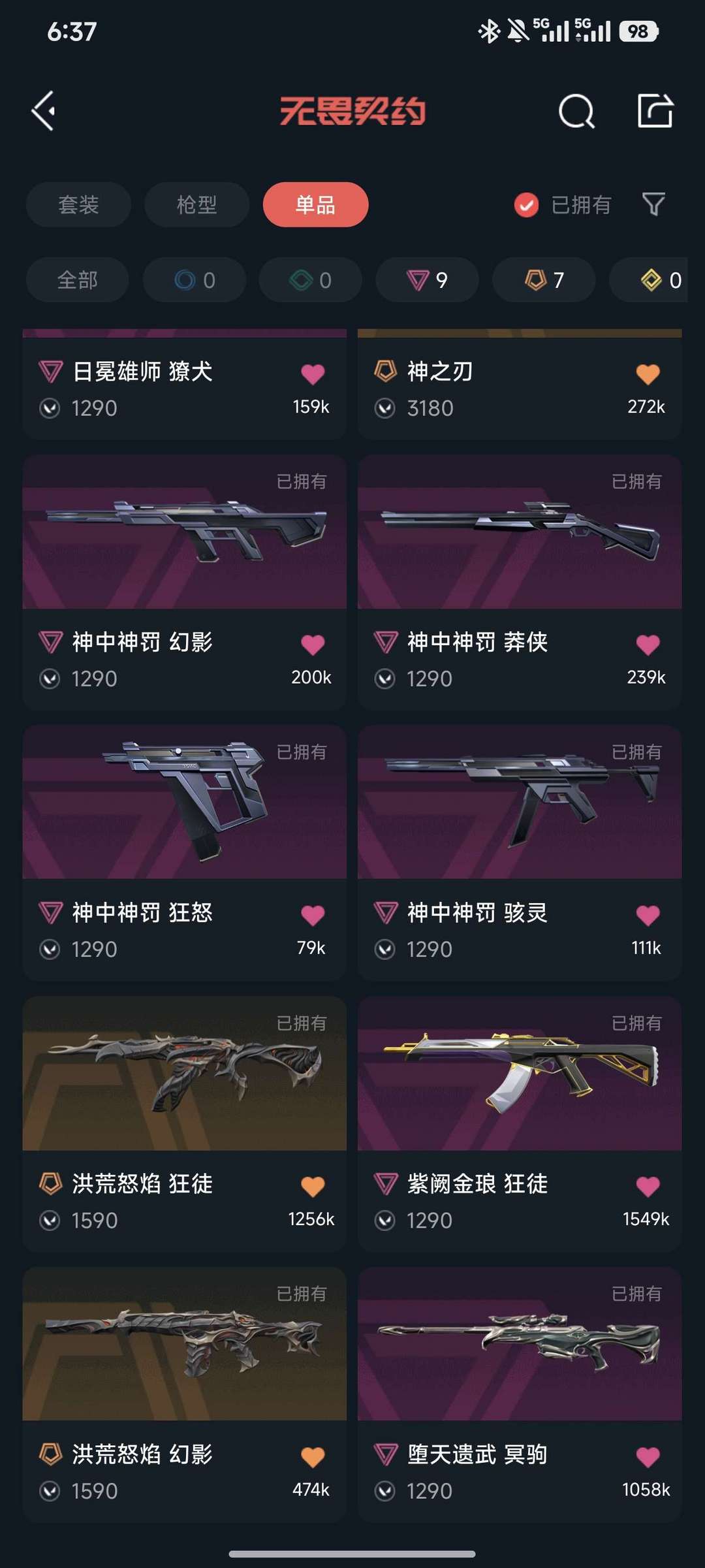
Task: Like the 神中神罚 狂怒 skin
Action: 313,916
